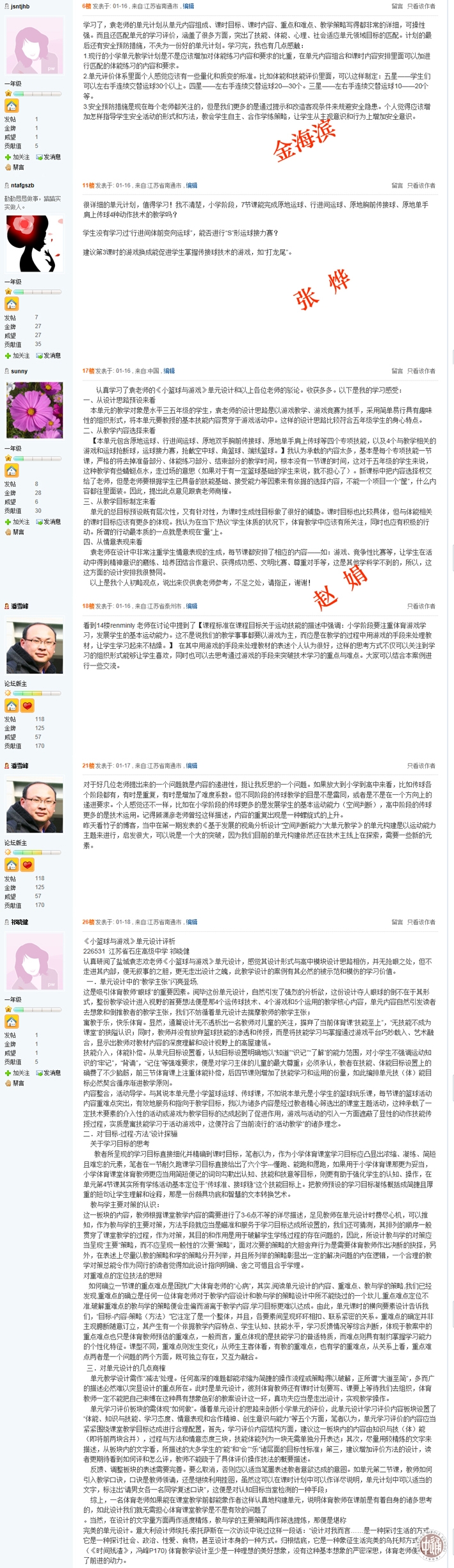Show only the 26th floor author's posts
454x1568 pixels.
tap(421, 922)
